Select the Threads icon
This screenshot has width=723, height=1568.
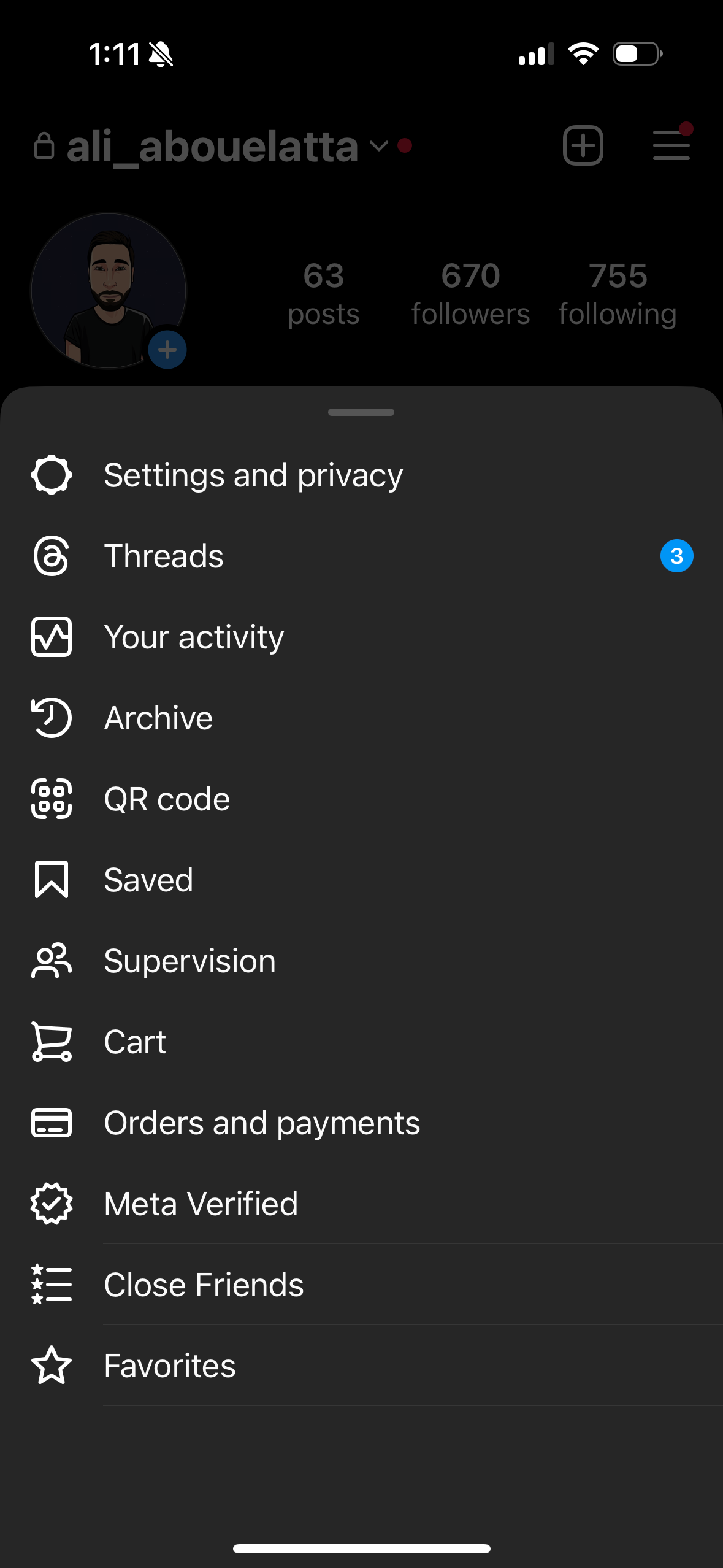coord(52,556)
